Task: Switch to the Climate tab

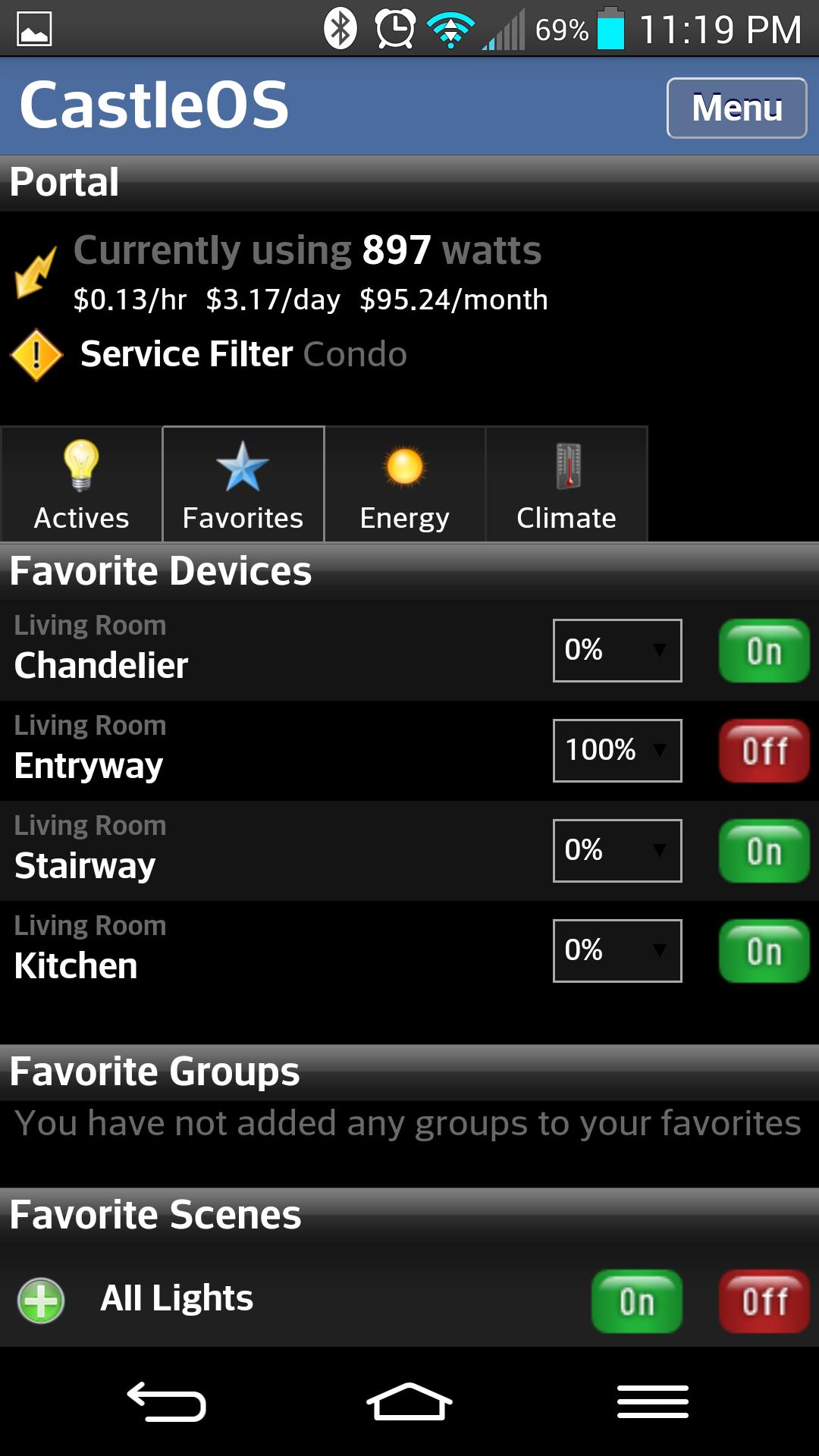Action: point(566,485)
